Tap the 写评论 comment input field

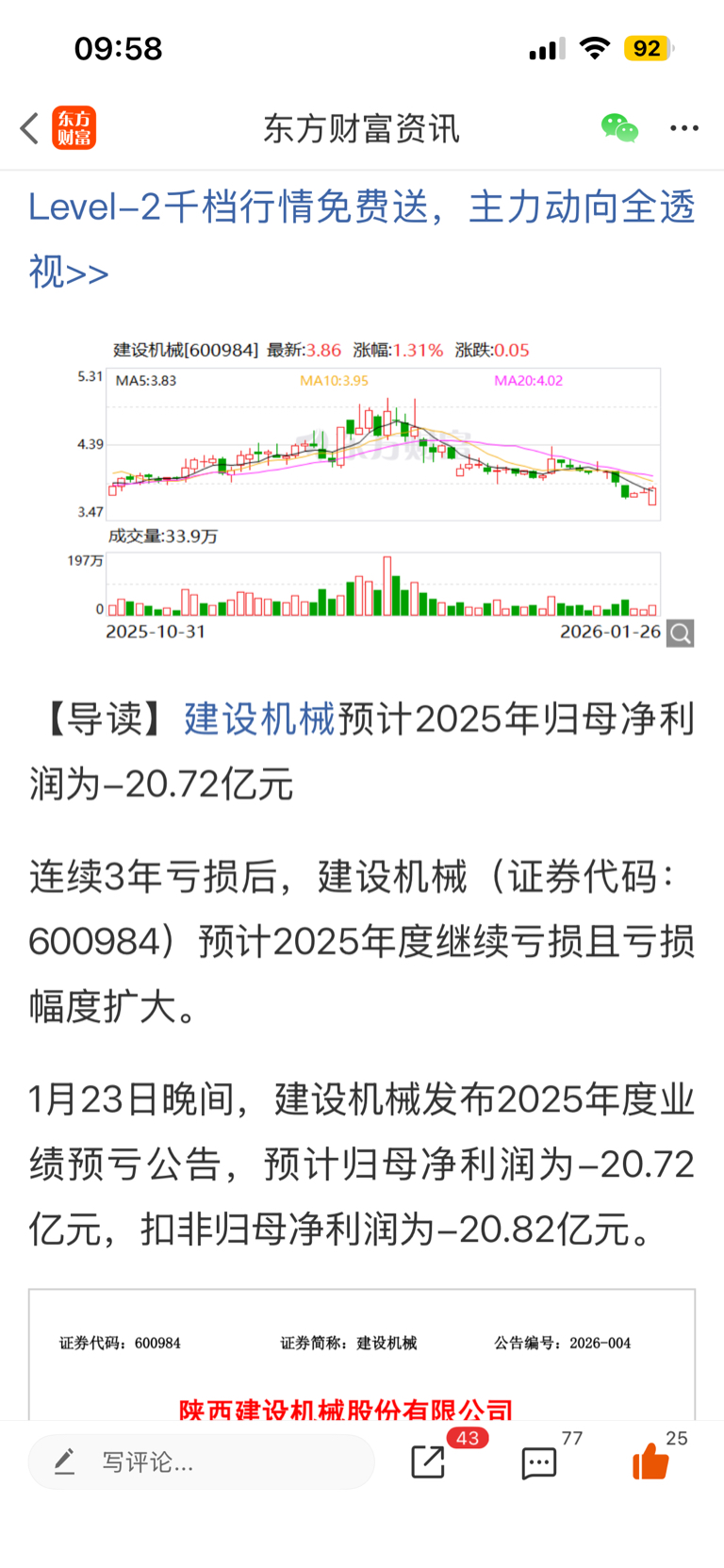click(x=202, y=1462)
